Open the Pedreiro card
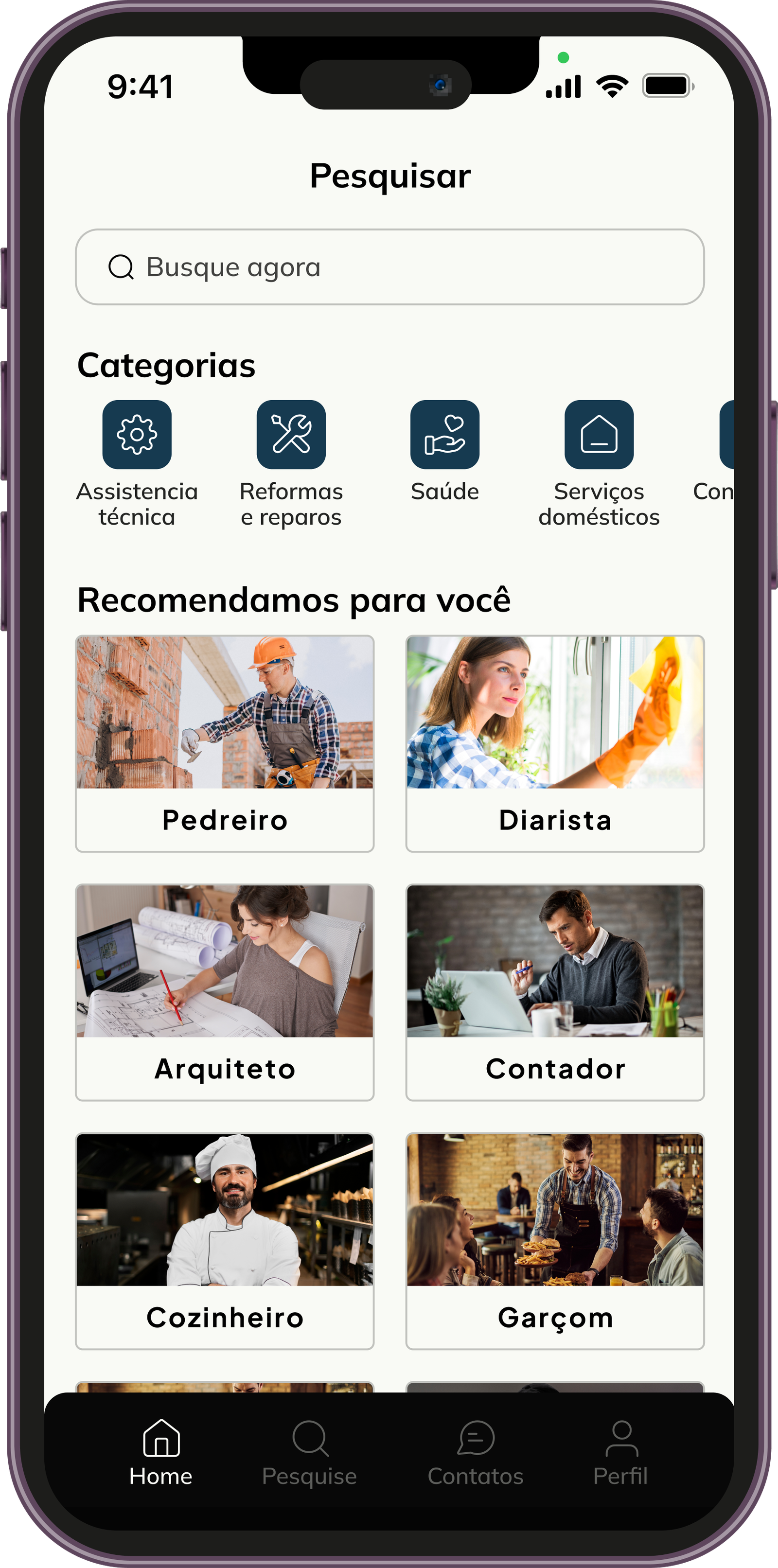Viewport: 778px width, 1568px height. 225,742
